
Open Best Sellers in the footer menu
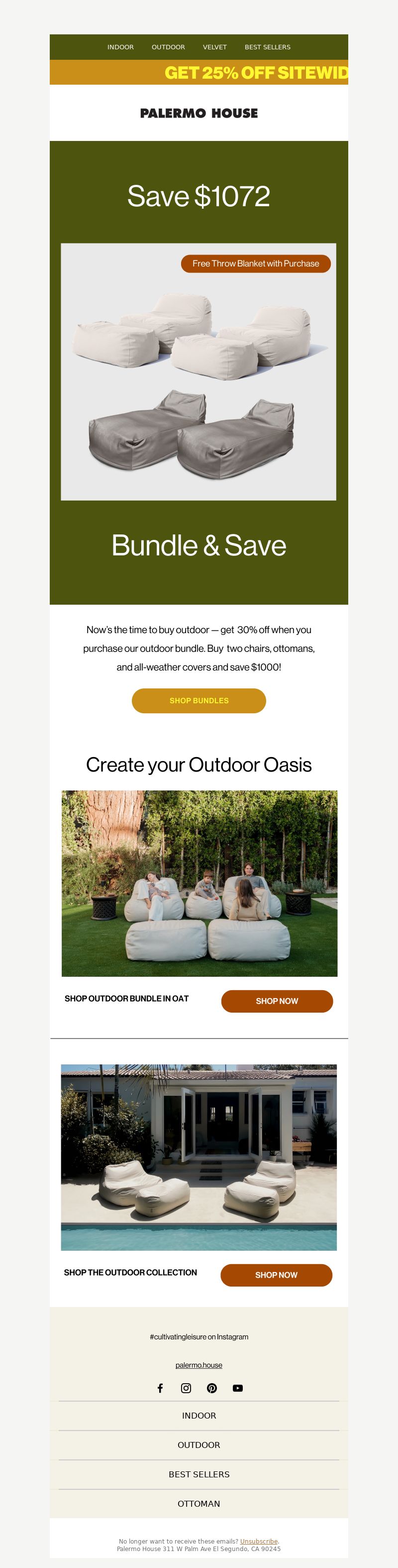point(199,1474)
